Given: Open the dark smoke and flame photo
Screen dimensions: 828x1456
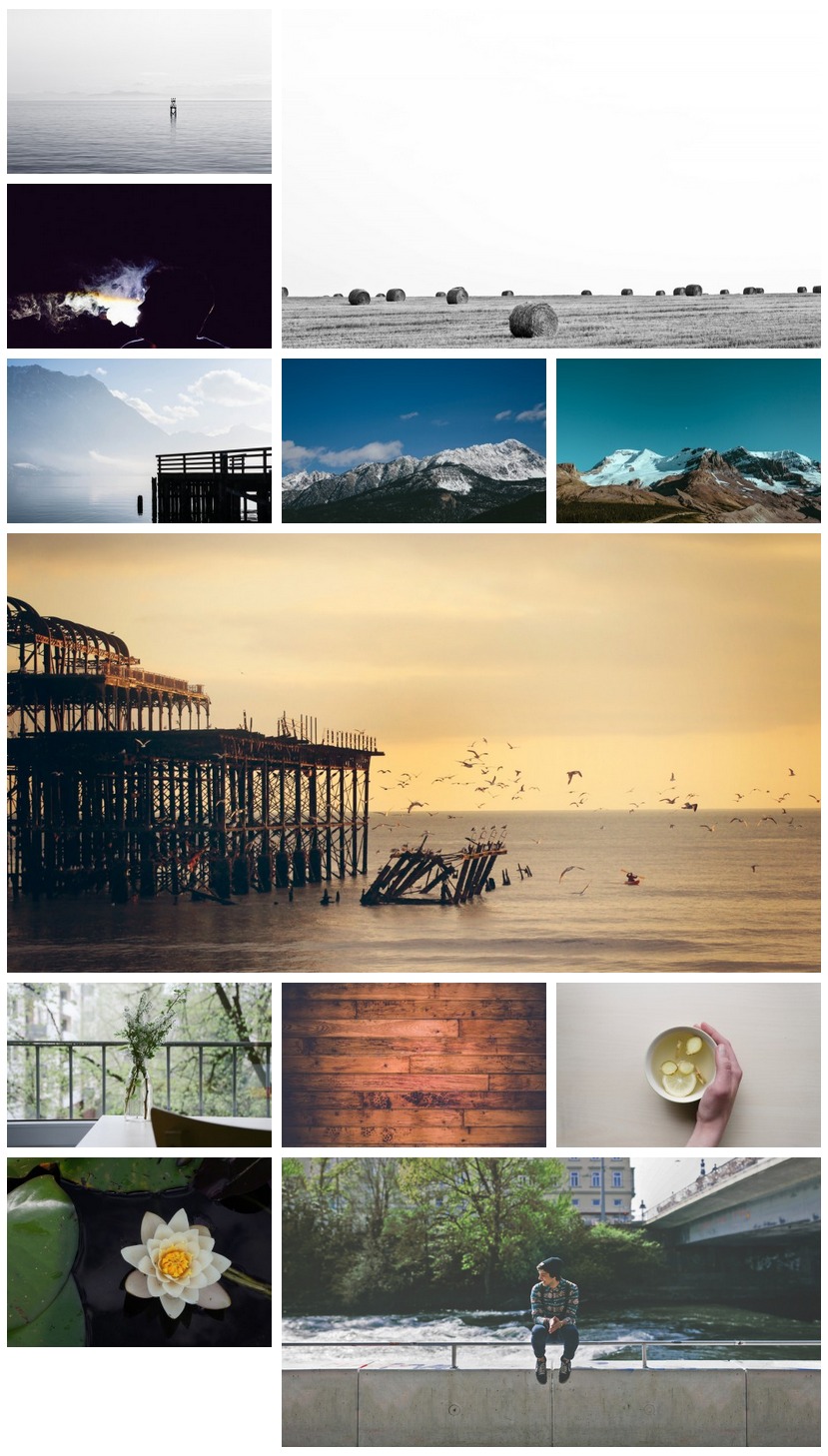Looking at the screenshot, I should [139, 266].
